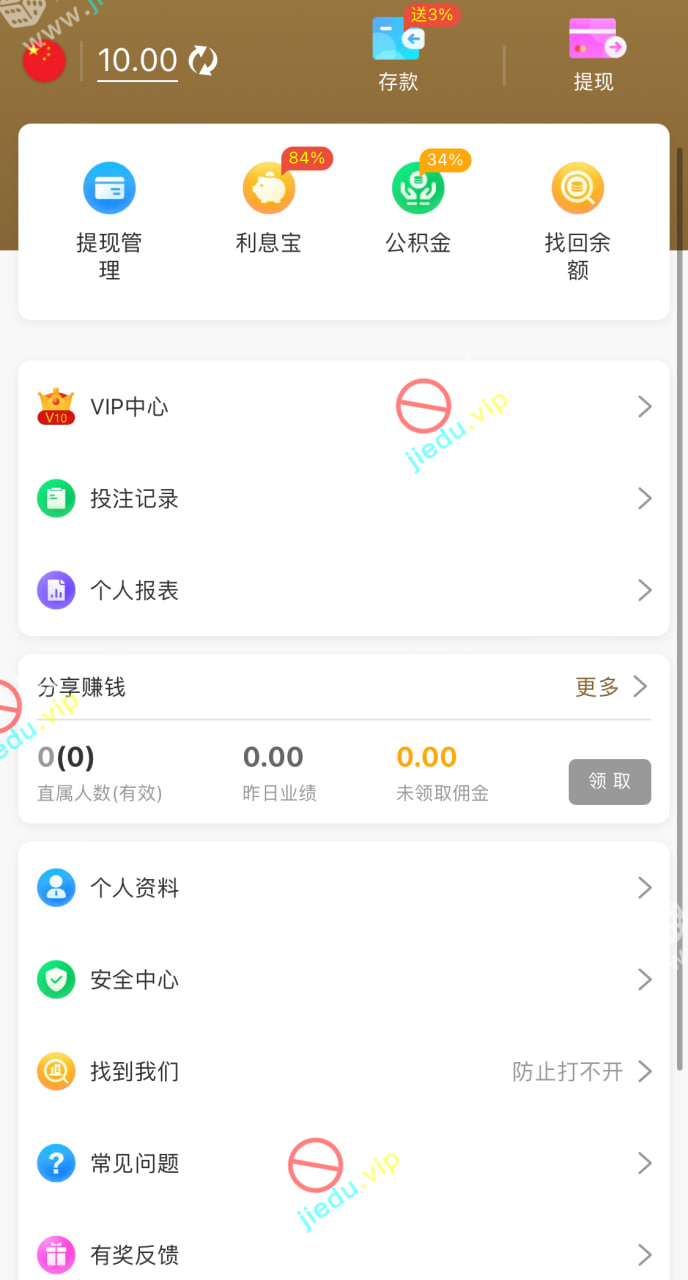Tap 更多 in 分享赚钱 section
The height and width of the screenshot is (1280, 688).
pyautogui.click(x=610, y=687)
